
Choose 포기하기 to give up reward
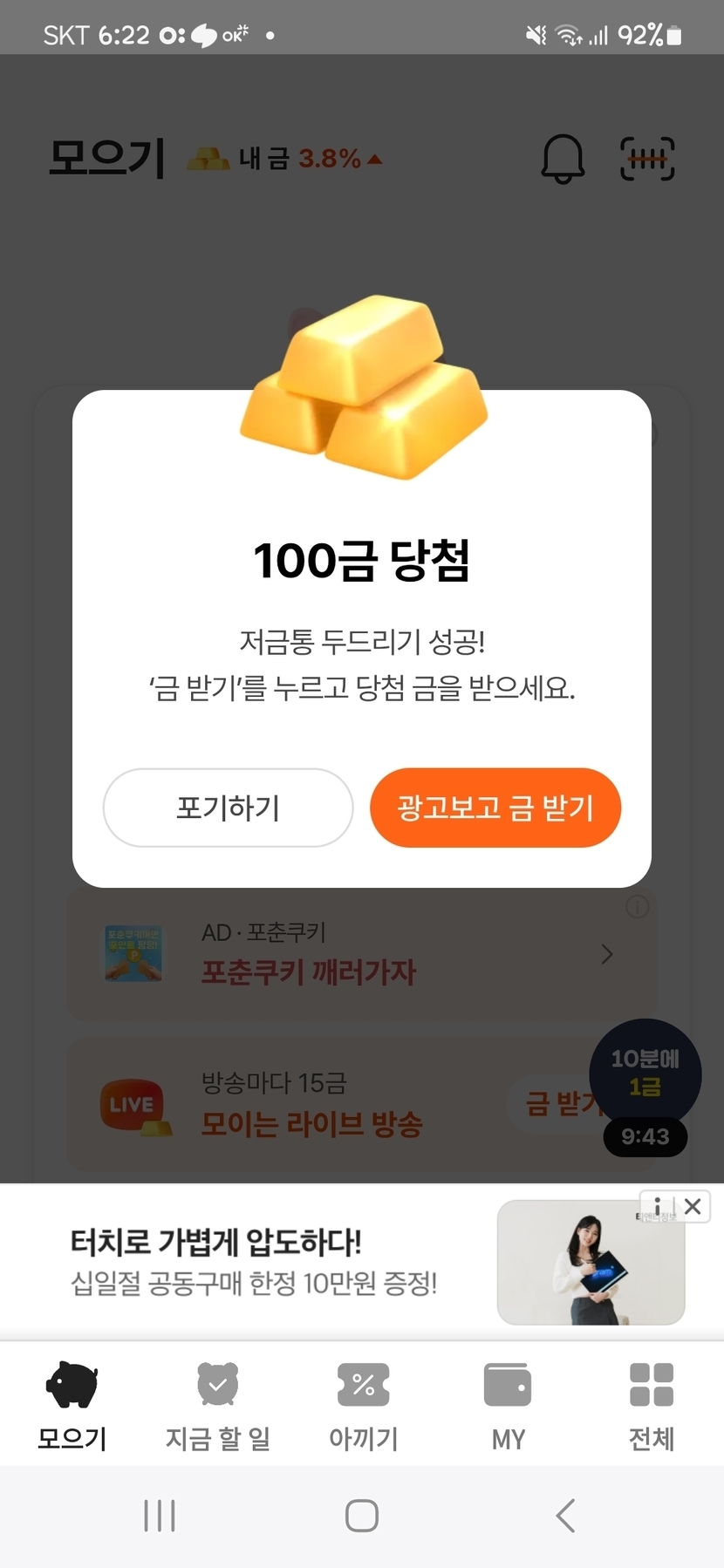(x=228, y=808)
